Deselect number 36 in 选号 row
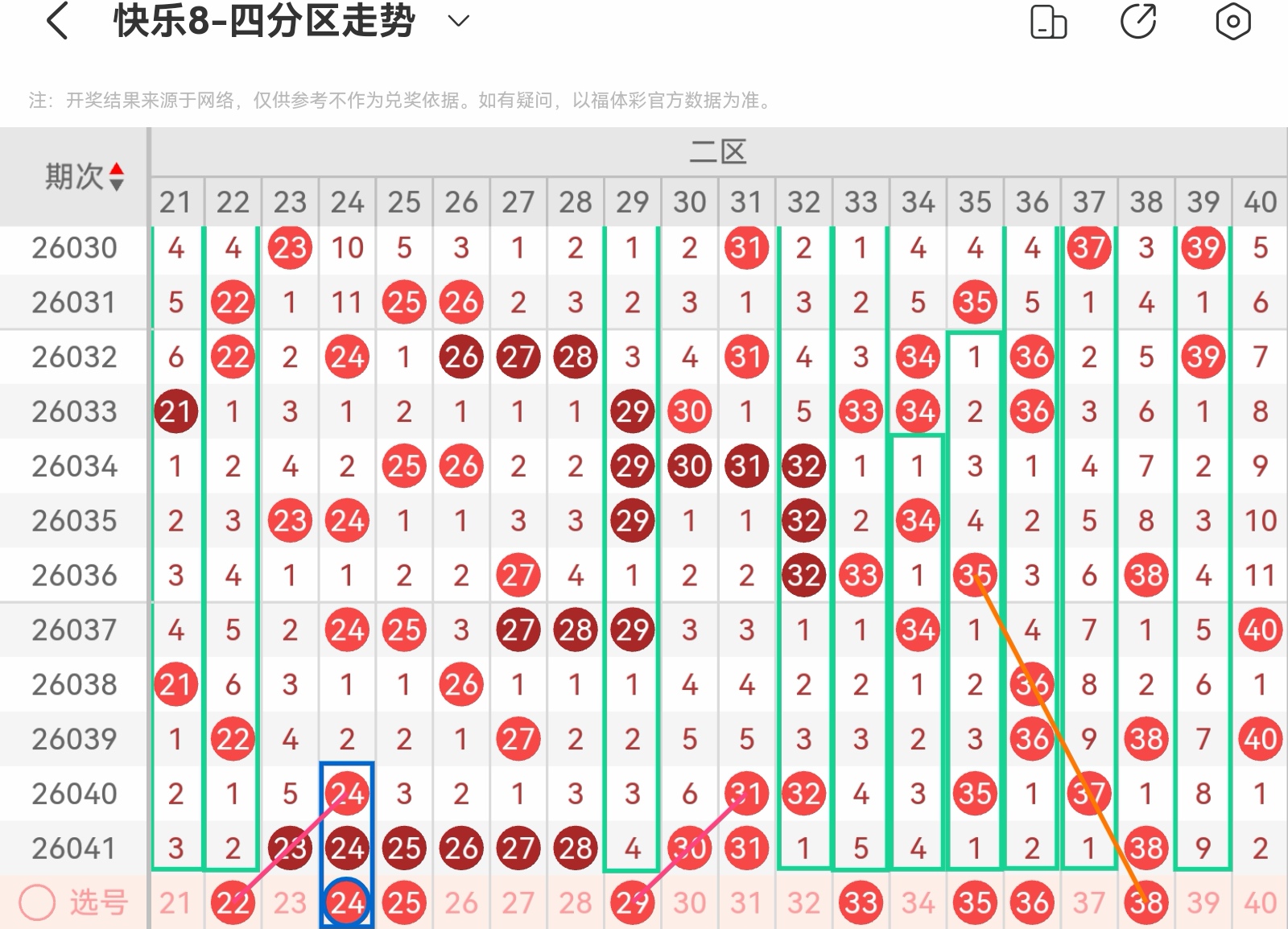The width and height of the screenshot is (1288, 929). click(x=1032, y=902)
